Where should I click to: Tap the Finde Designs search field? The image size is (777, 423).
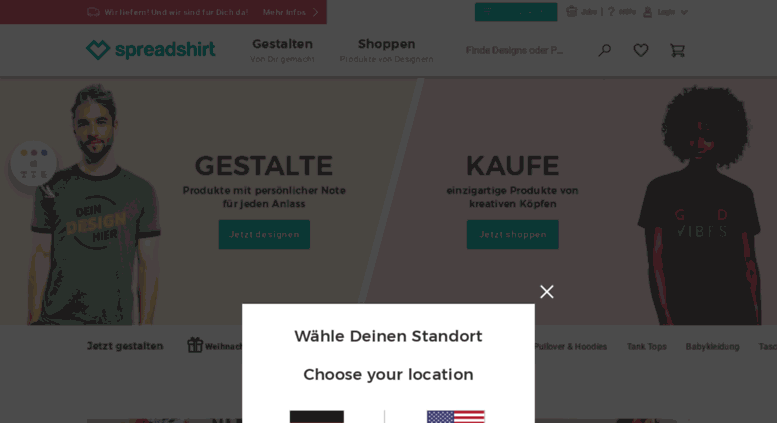(520, 50)
